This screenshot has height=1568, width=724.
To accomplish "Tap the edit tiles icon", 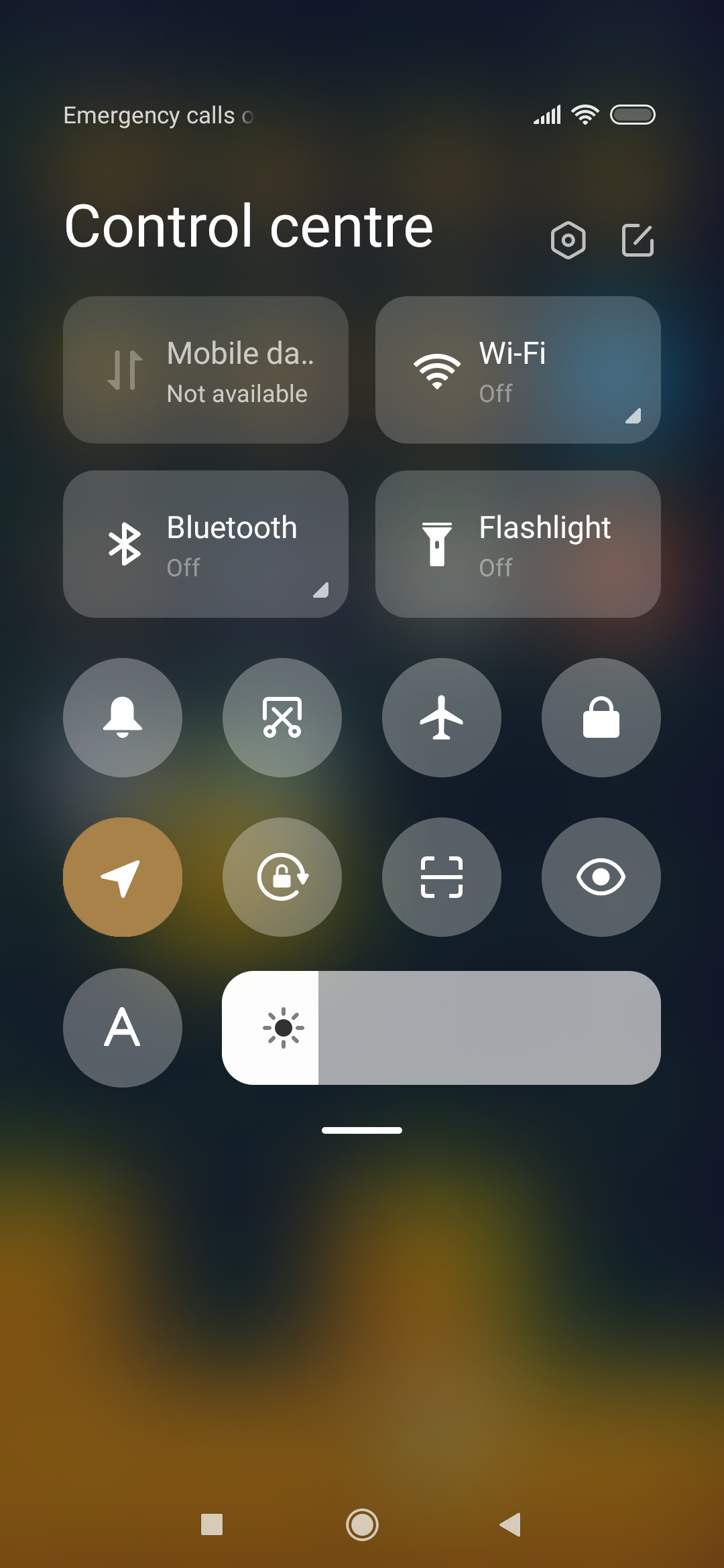I will pyautogui.click(x=638, y=240).
